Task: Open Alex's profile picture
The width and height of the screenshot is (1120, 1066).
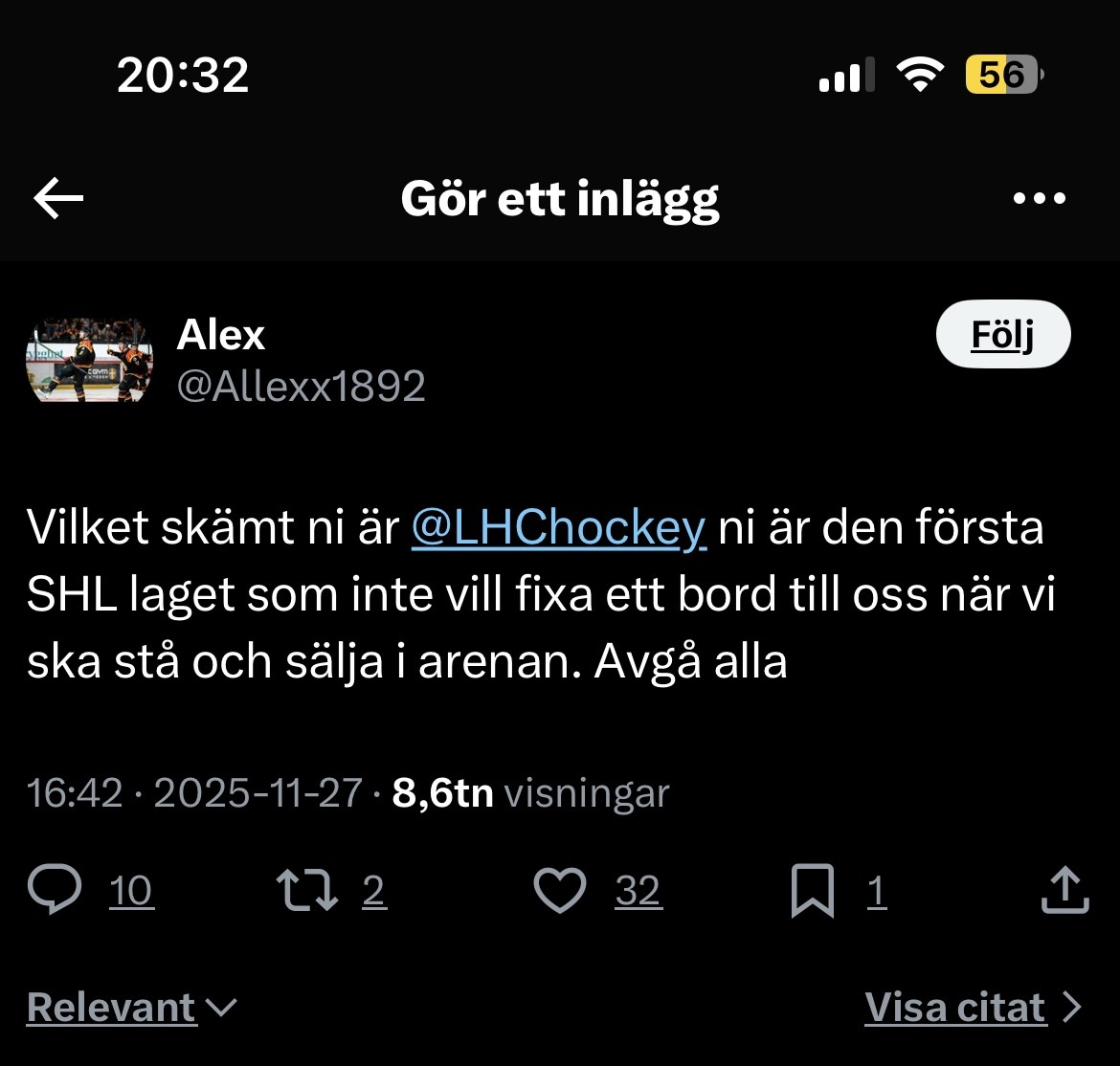Action: (89, 360)
